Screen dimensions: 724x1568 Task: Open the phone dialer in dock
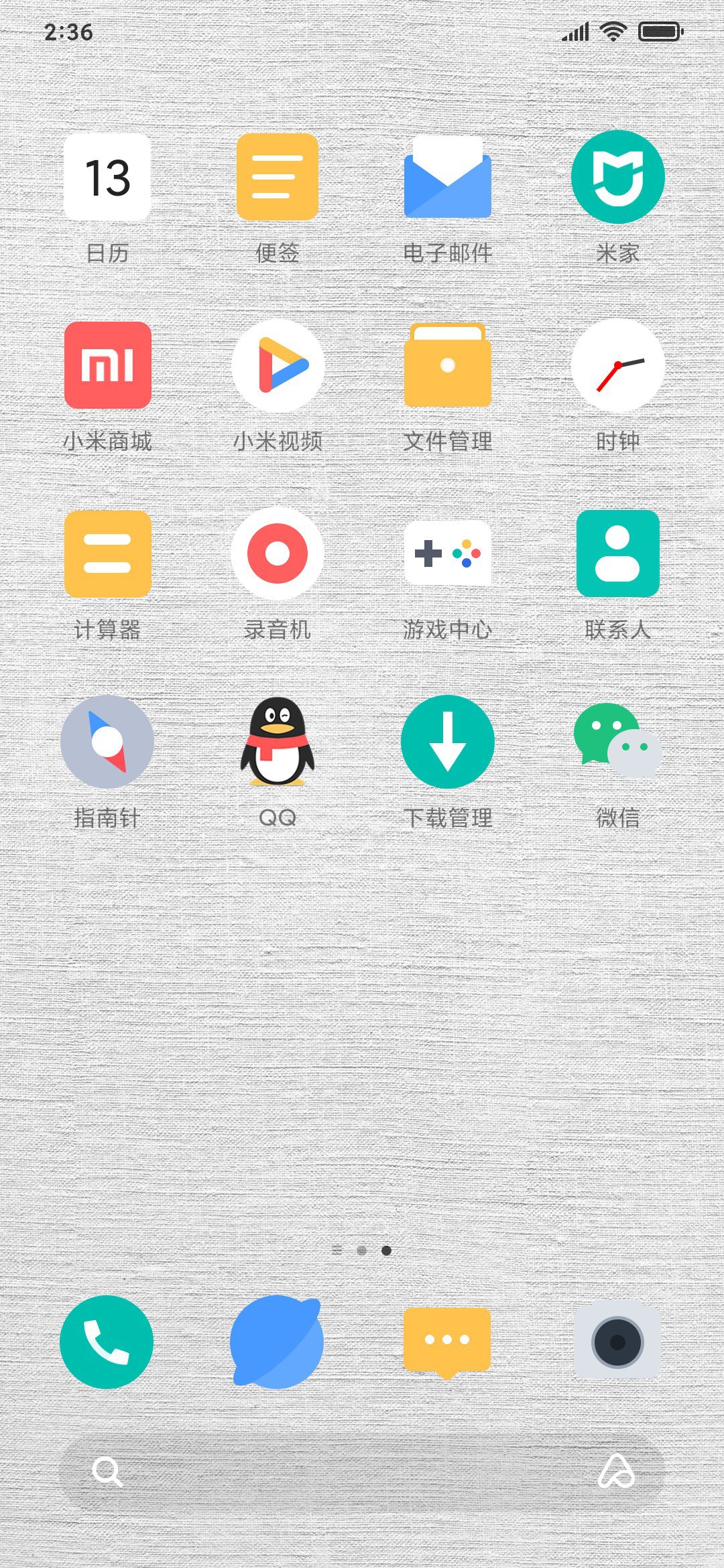click(107, 1342)
